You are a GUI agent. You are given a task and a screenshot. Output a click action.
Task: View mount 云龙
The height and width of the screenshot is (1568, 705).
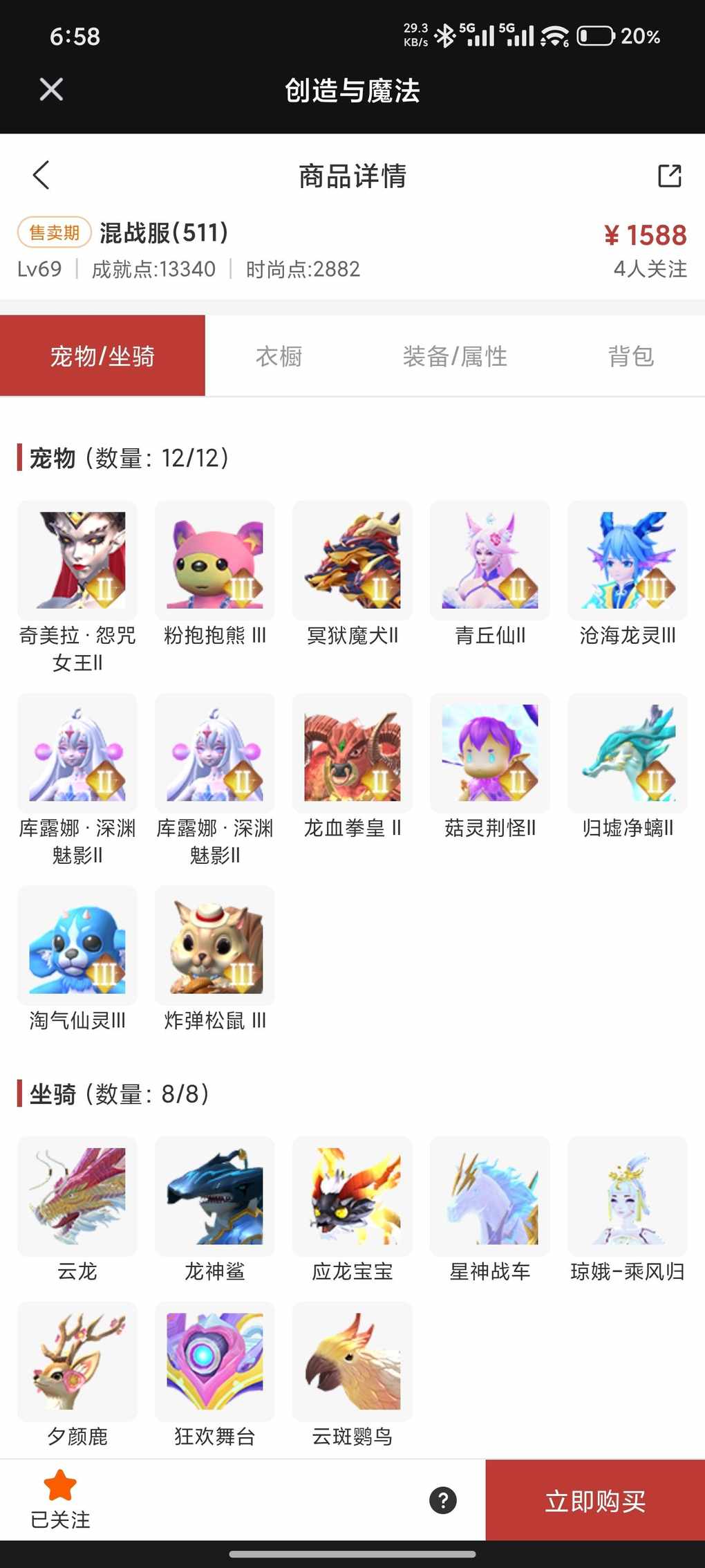(x=77, y=1196)
